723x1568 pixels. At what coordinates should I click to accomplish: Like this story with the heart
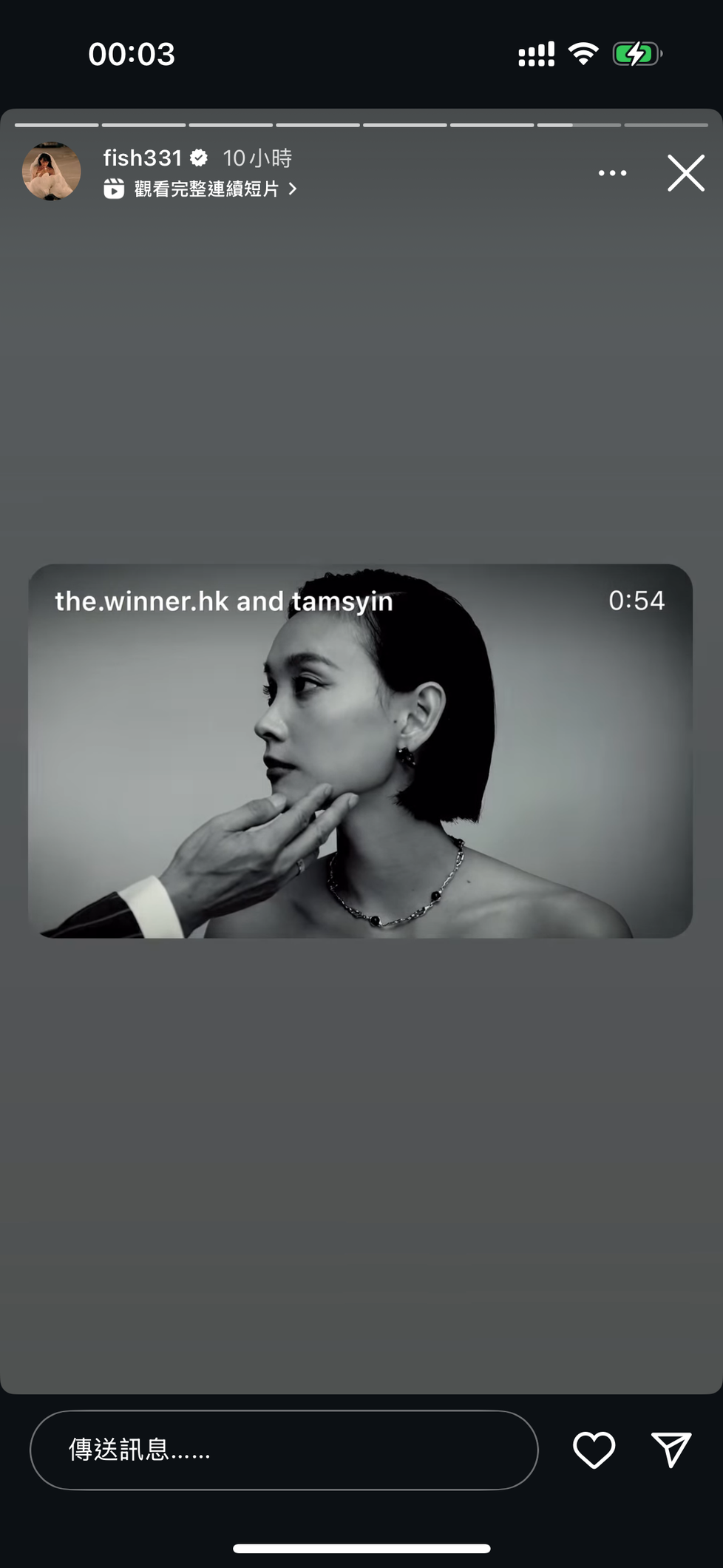click(594, 1450)
